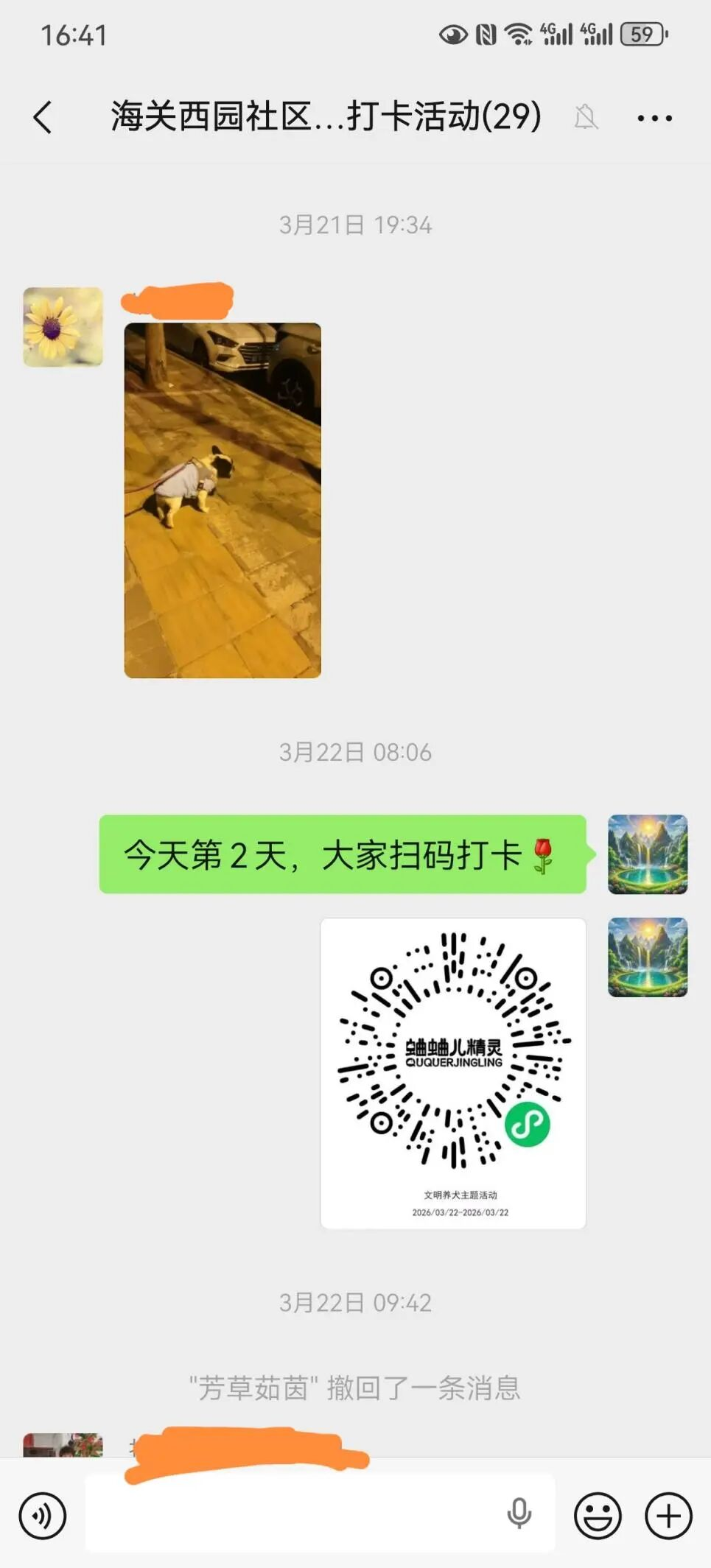
Task: Tap the green message about day 2 check-in
Action: pyautogui.click(x=343, y=854)
